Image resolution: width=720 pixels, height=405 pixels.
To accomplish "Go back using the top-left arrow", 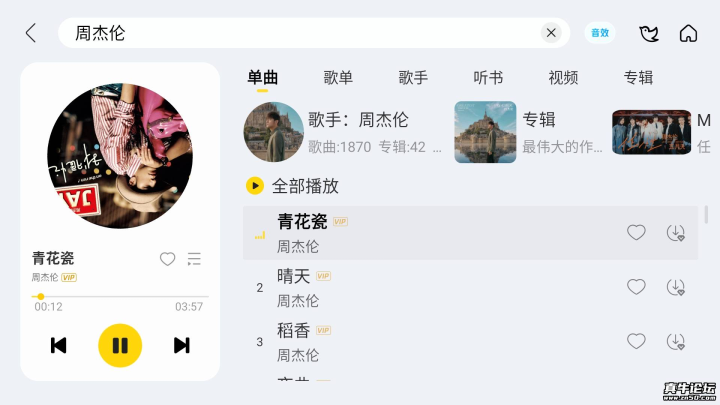I will coord(30,33).
